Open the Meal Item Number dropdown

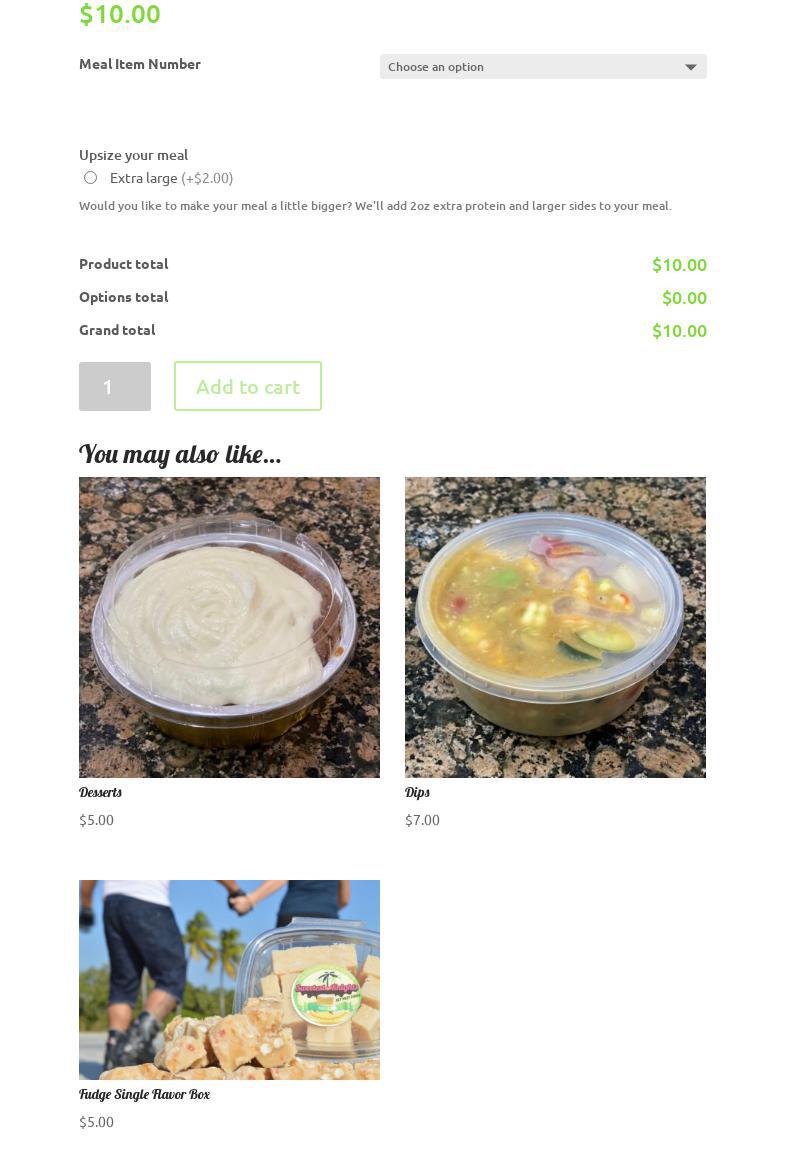543,66
